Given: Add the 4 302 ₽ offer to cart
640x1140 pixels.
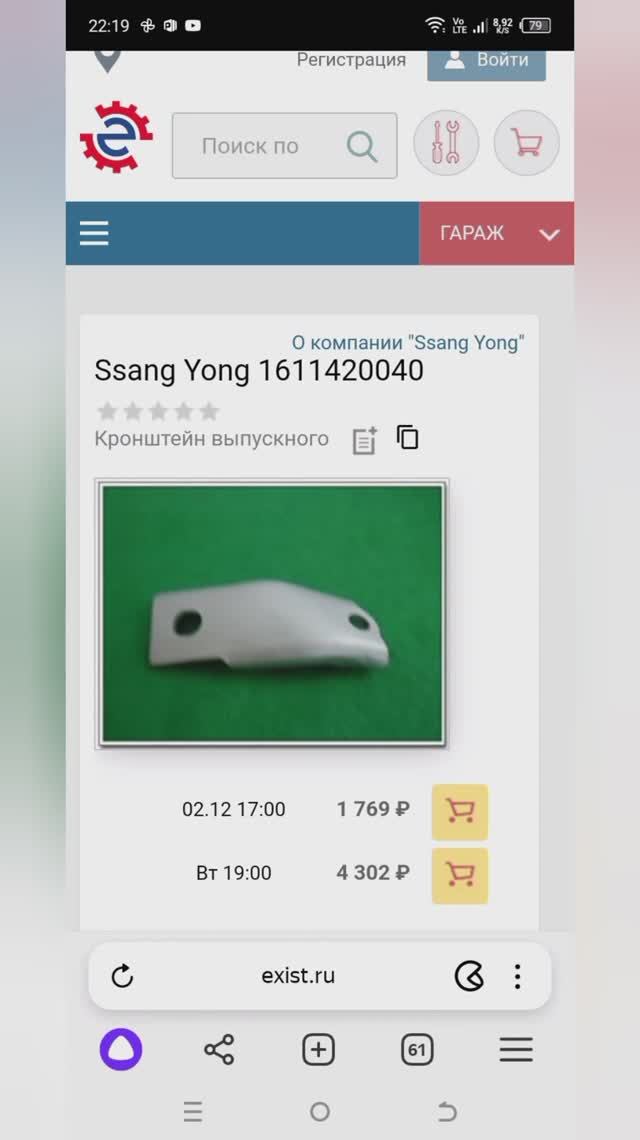Looking at the screenshot, I should 460,875.
